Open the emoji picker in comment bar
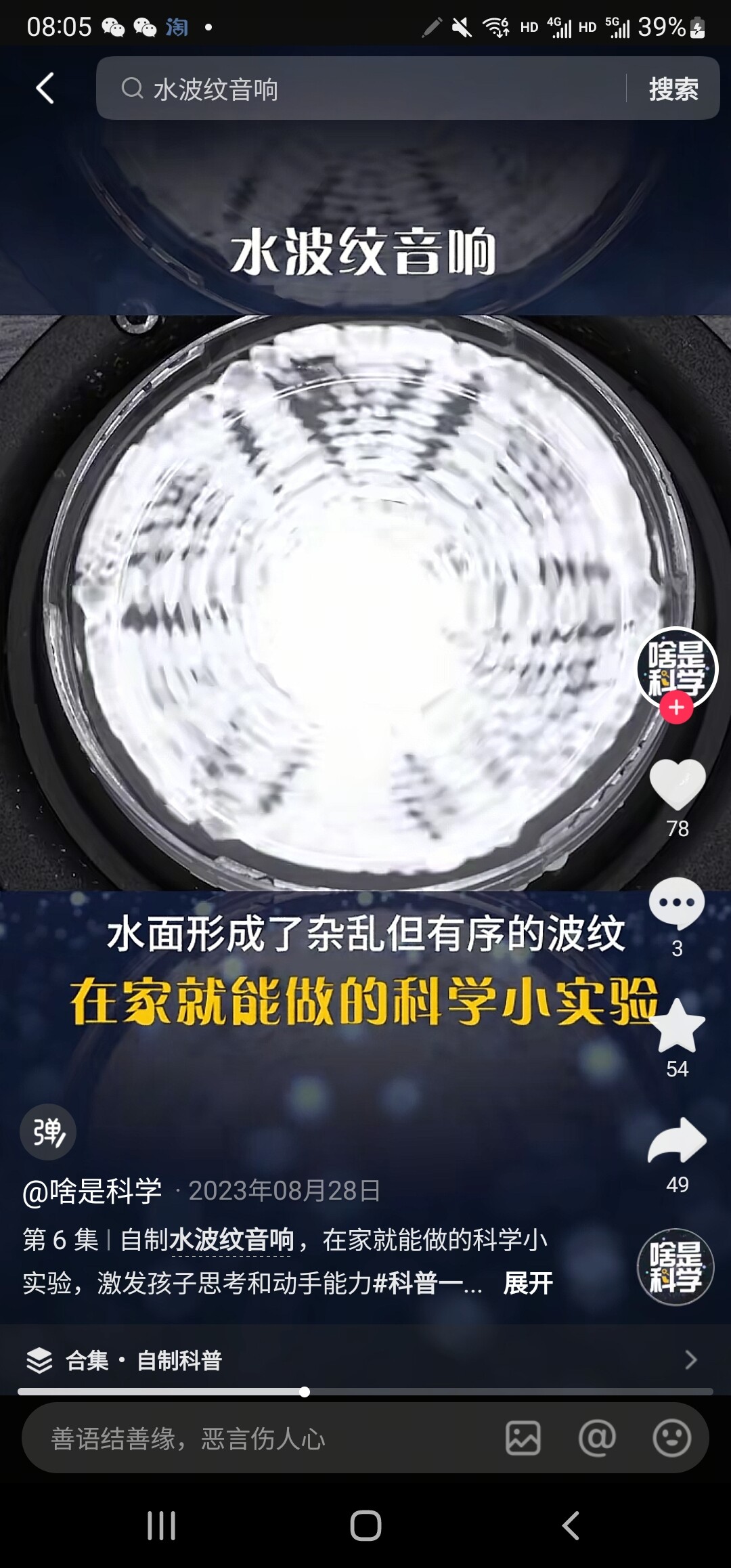 point(671,1438)
